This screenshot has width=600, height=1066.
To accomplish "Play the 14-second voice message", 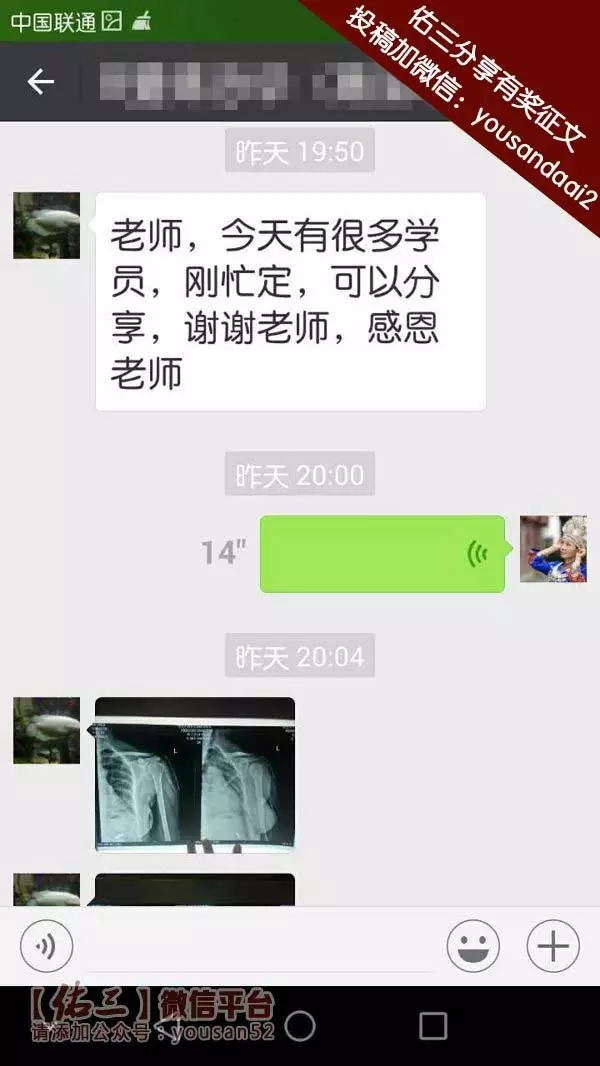I will (x=382, y=554).
